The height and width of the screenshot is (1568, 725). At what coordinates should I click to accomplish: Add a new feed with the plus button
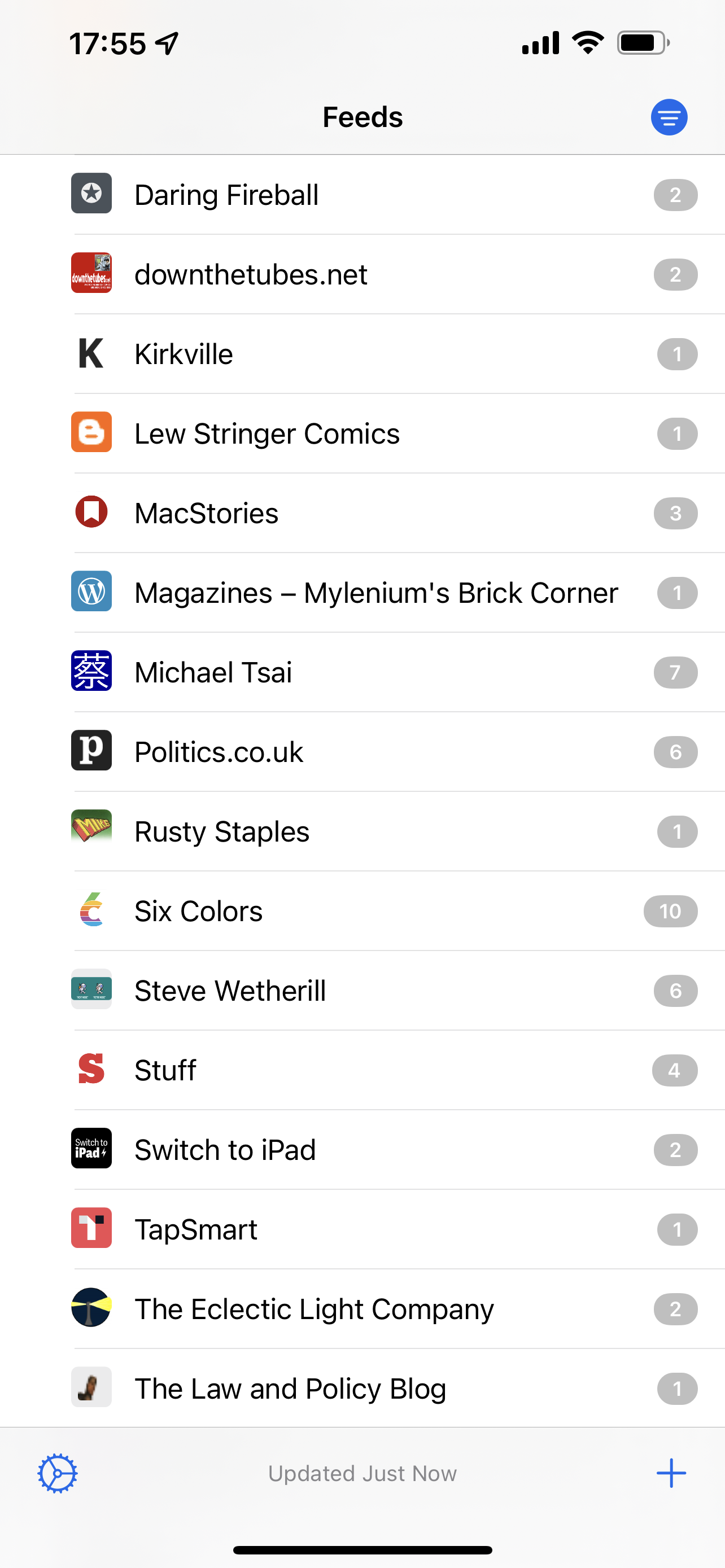pos(671,1473)
